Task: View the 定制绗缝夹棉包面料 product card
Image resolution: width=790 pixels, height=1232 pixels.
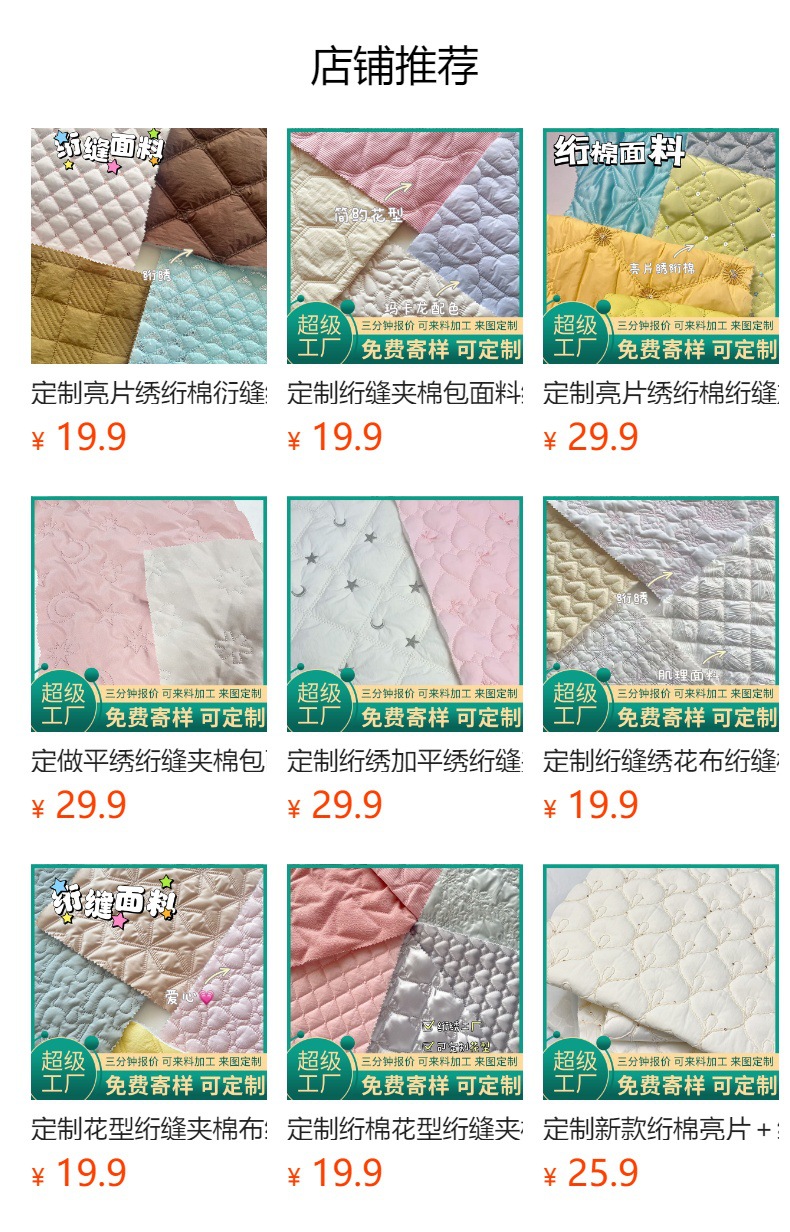Action: click(404, 246)
